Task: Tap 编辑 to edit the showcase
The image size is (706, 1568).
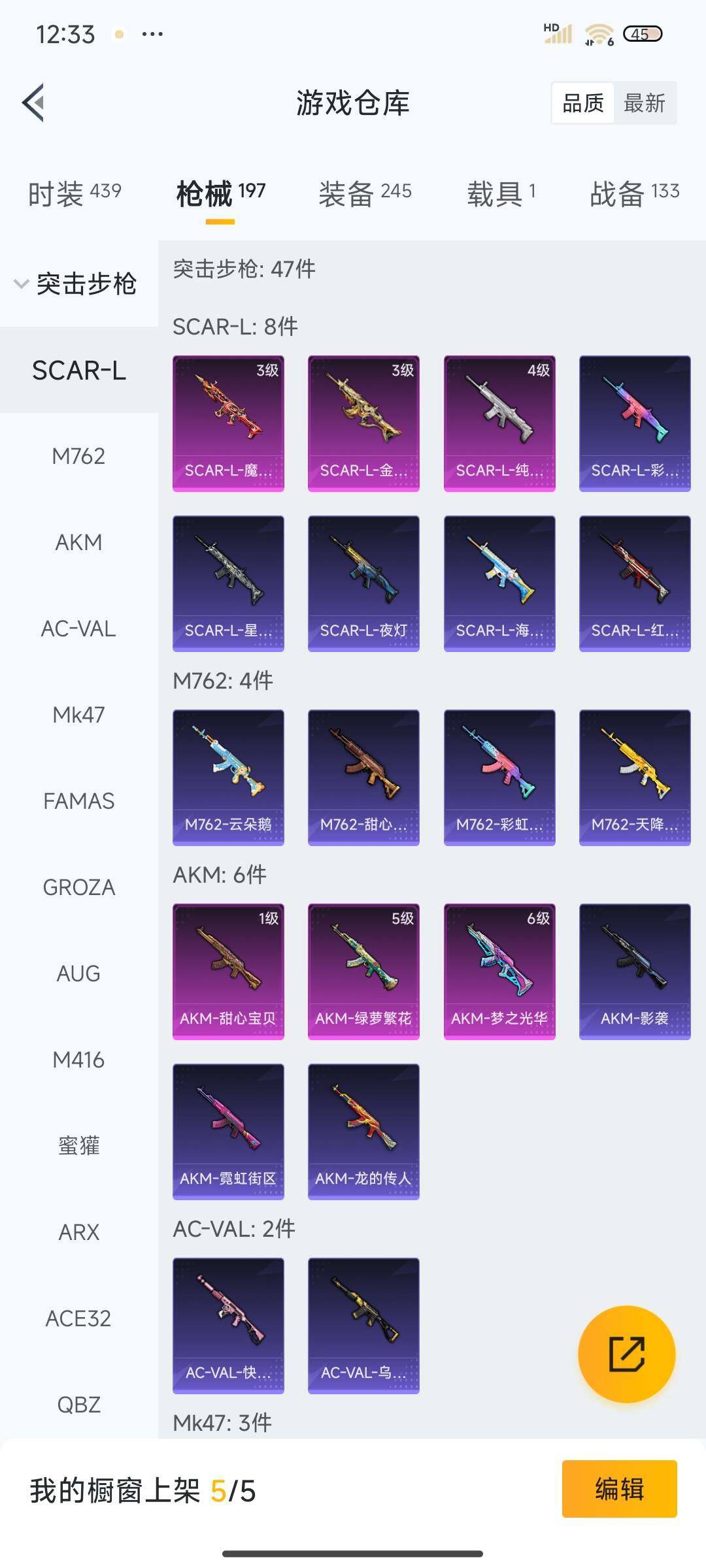Action: [619, 1489]
